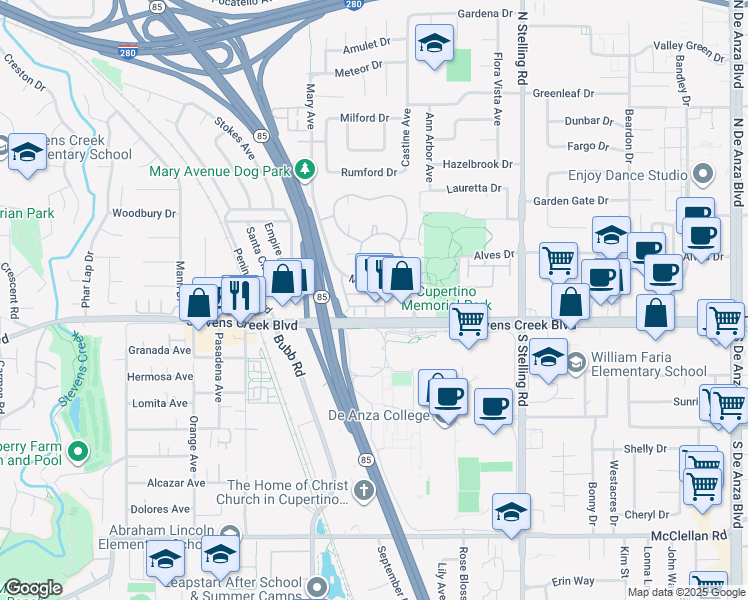Open the Google logo link
Image resolution: width=748 pixels, height=600 pixels.
pyautogui.click(x=33, y=588)
